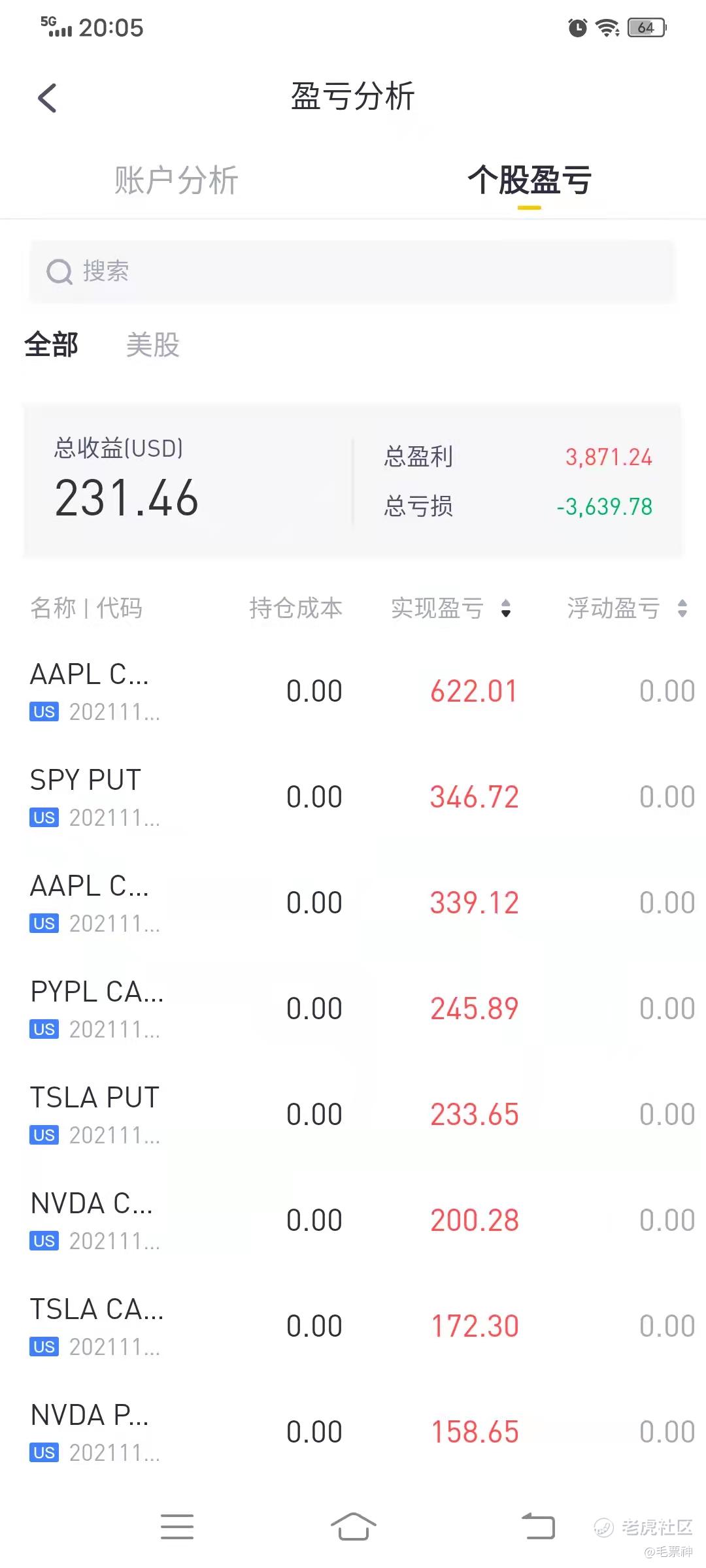Go back from the 盈亏分析 page

[48, 99]
